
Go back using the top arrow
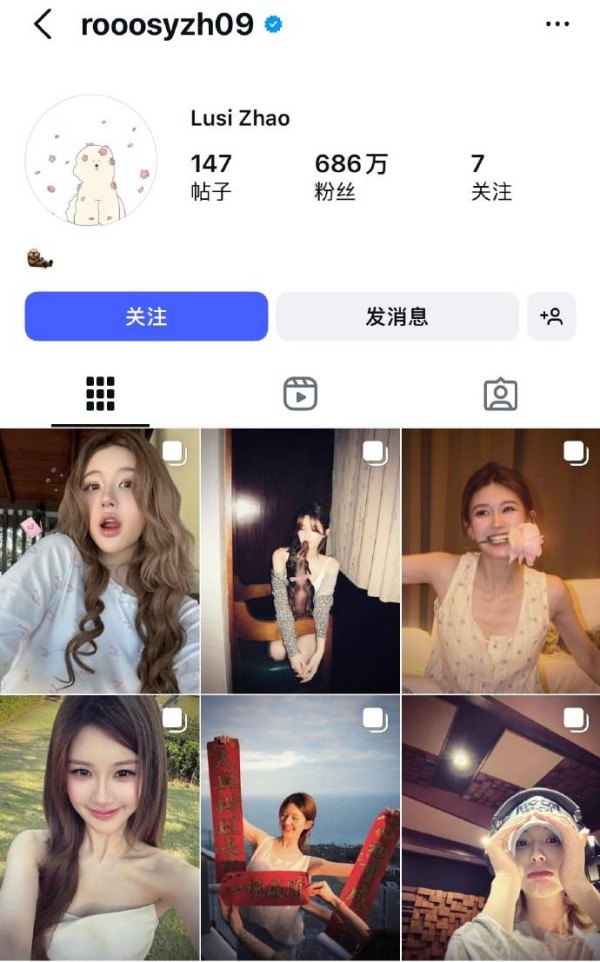point(42,25)
